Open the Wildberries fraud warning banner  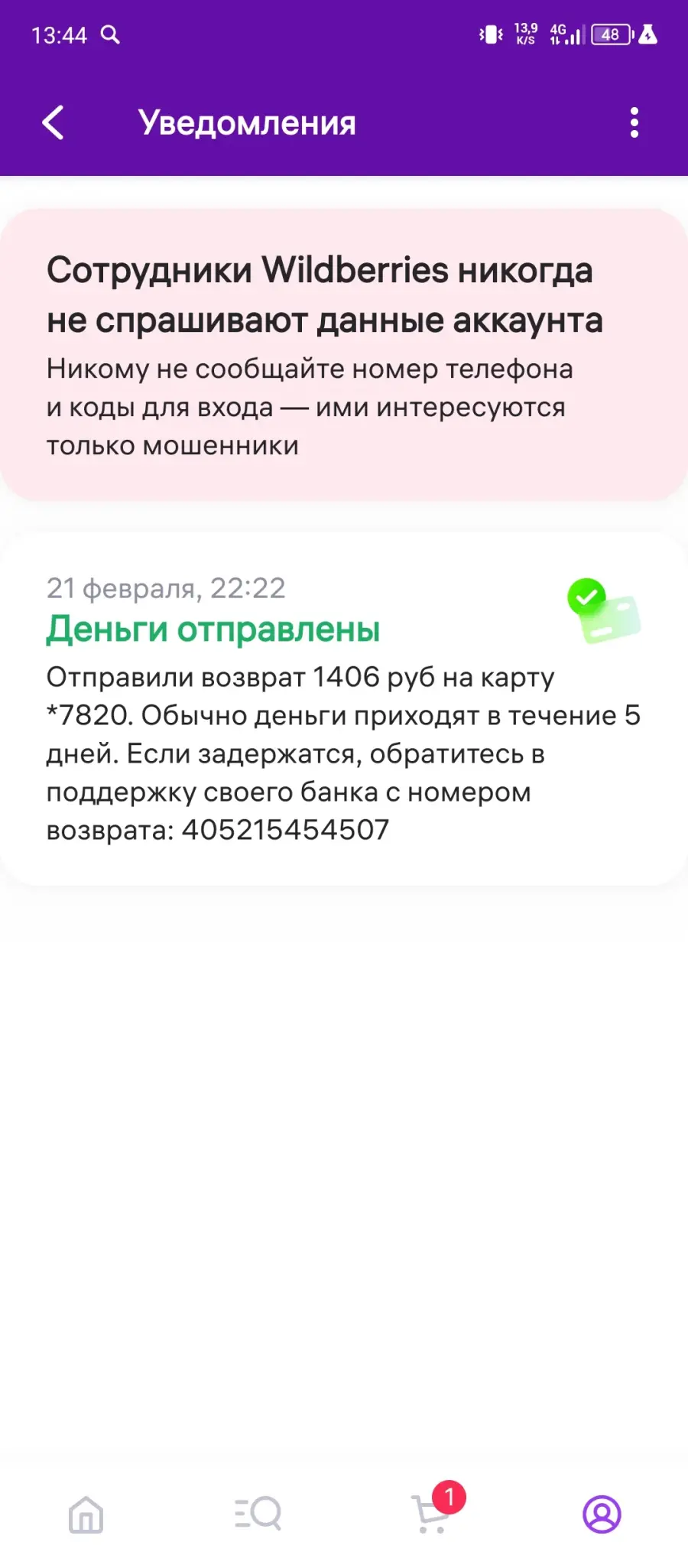344,355
